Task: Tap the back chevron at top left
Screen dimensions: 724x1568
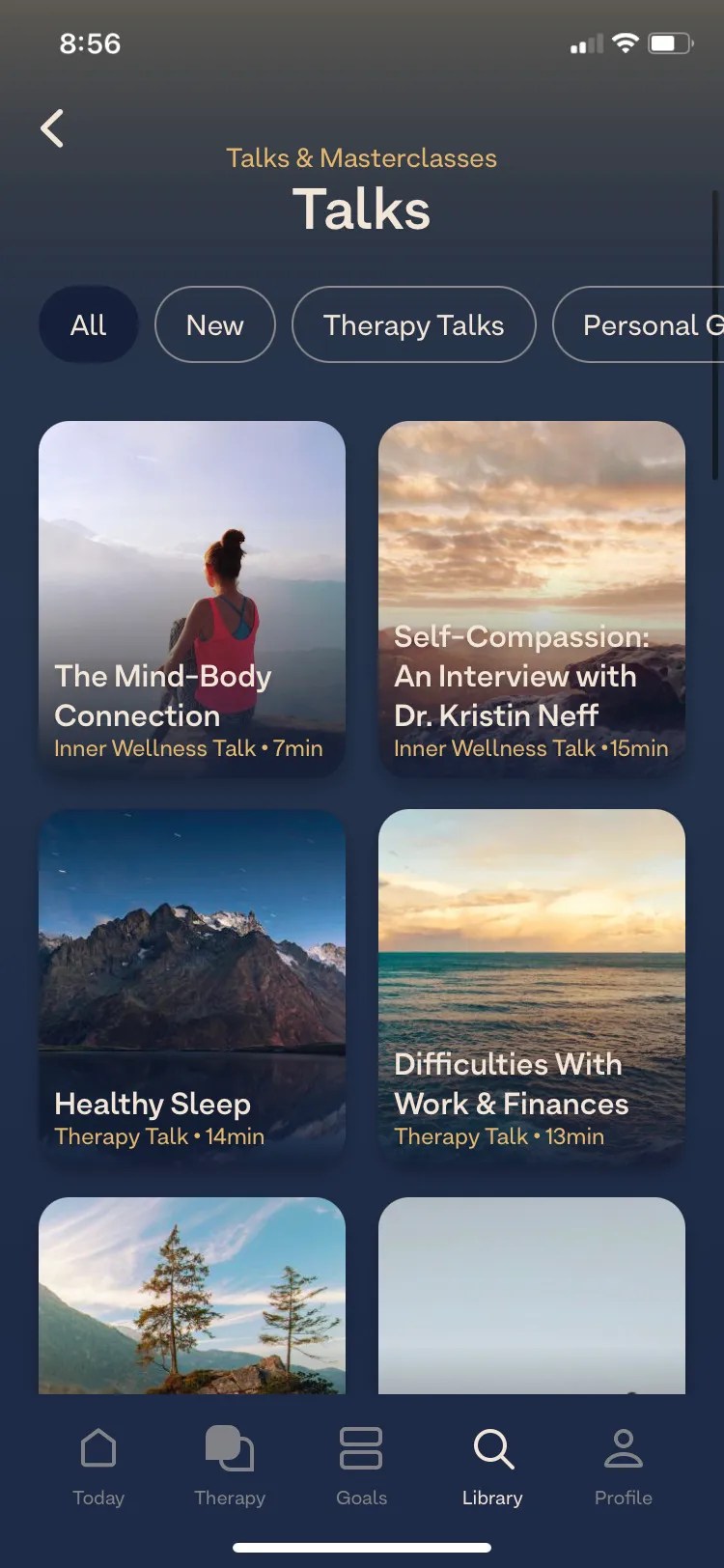Action: point(51,127)
